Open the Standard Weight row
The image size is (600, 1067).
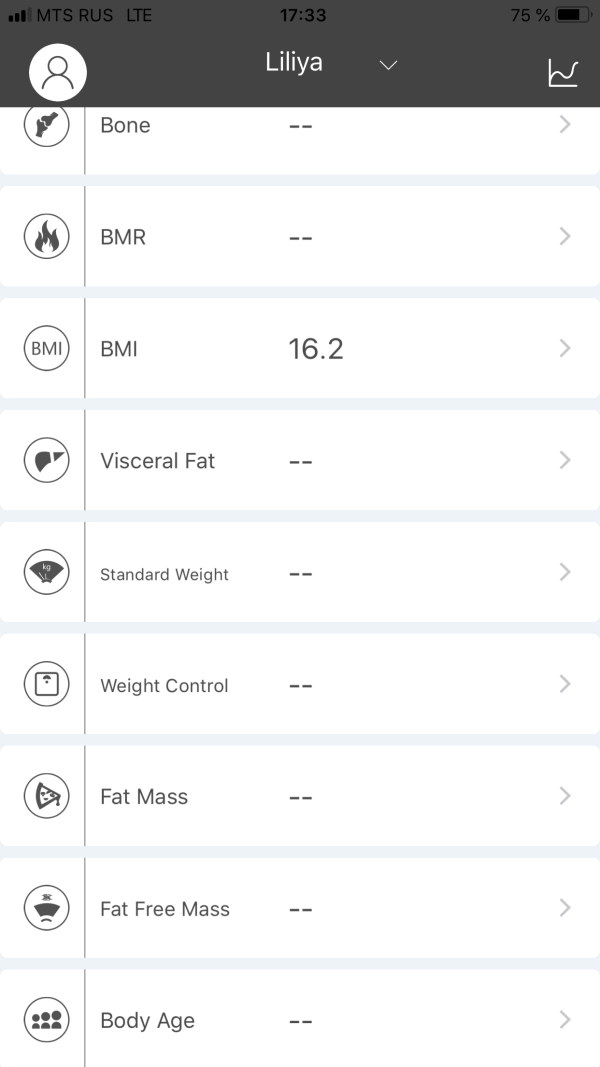(300, 573)
